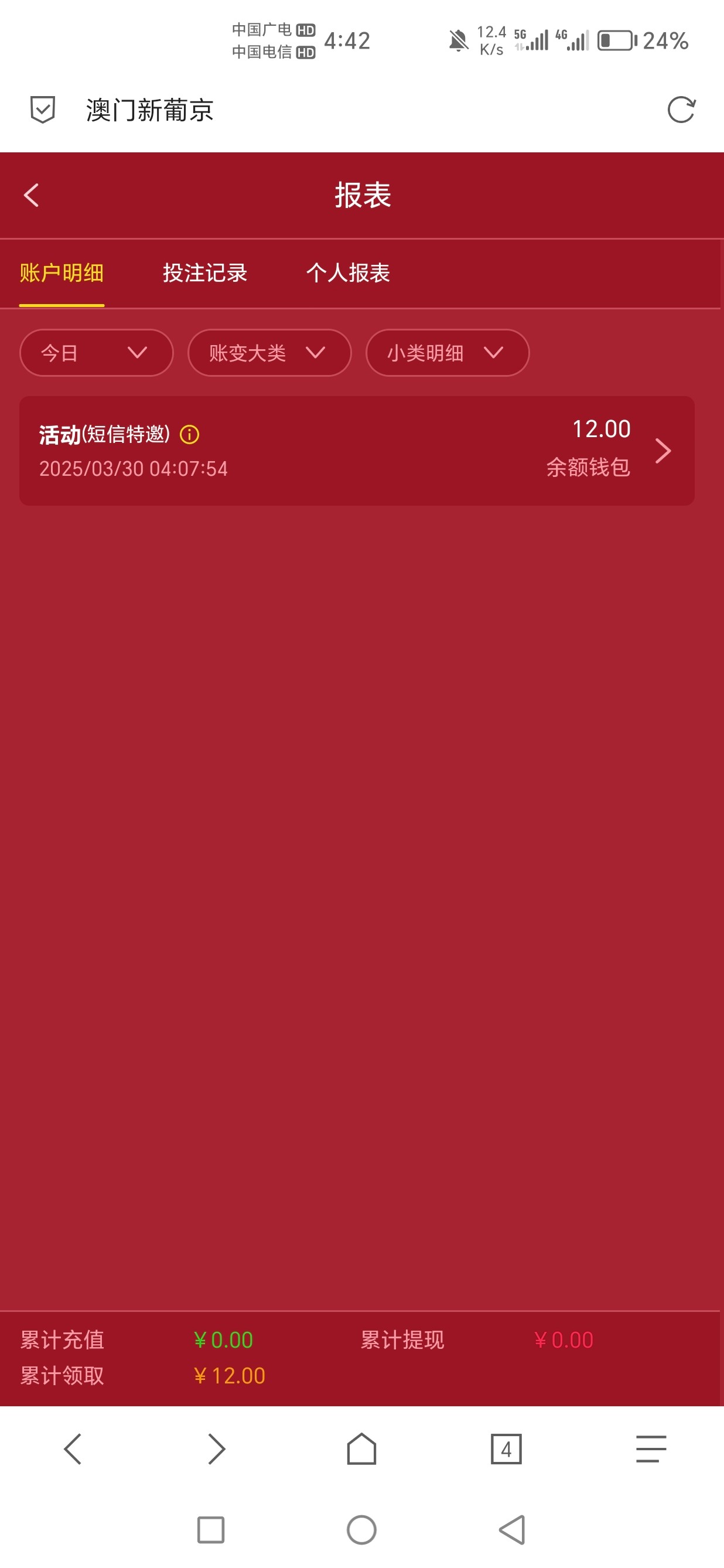Switch to the 投注记录 tab
The height and width of the screenshot is (1568, 724).
pyautogui.click(x=204, y=273)
